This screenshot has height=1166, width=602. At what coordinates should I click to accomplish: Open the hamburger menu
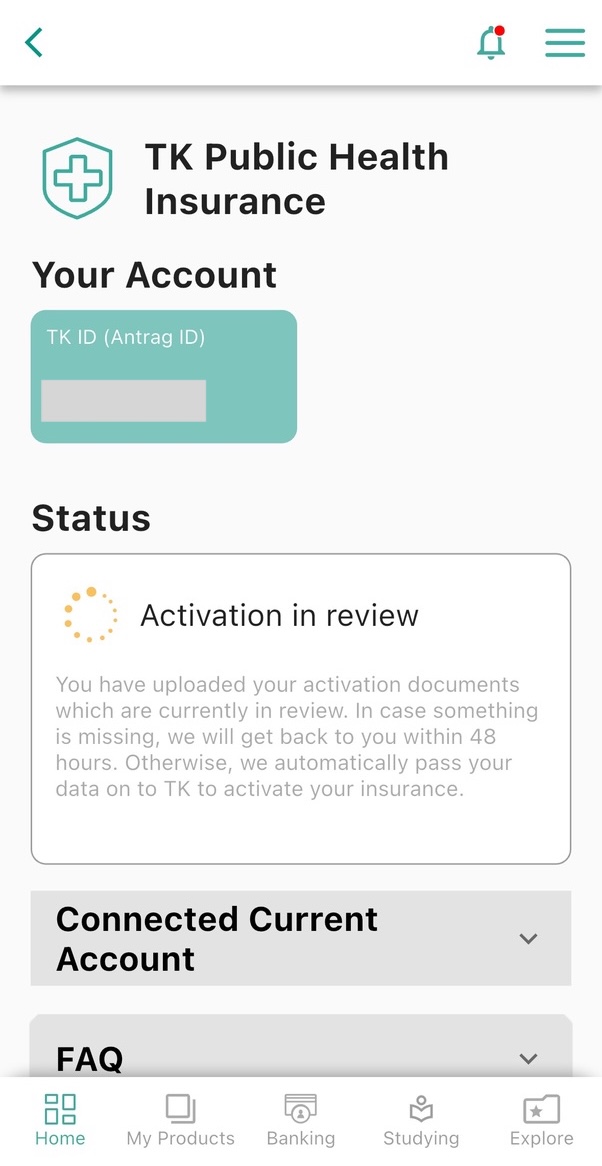pyautogui.click(x=565, y=43)
